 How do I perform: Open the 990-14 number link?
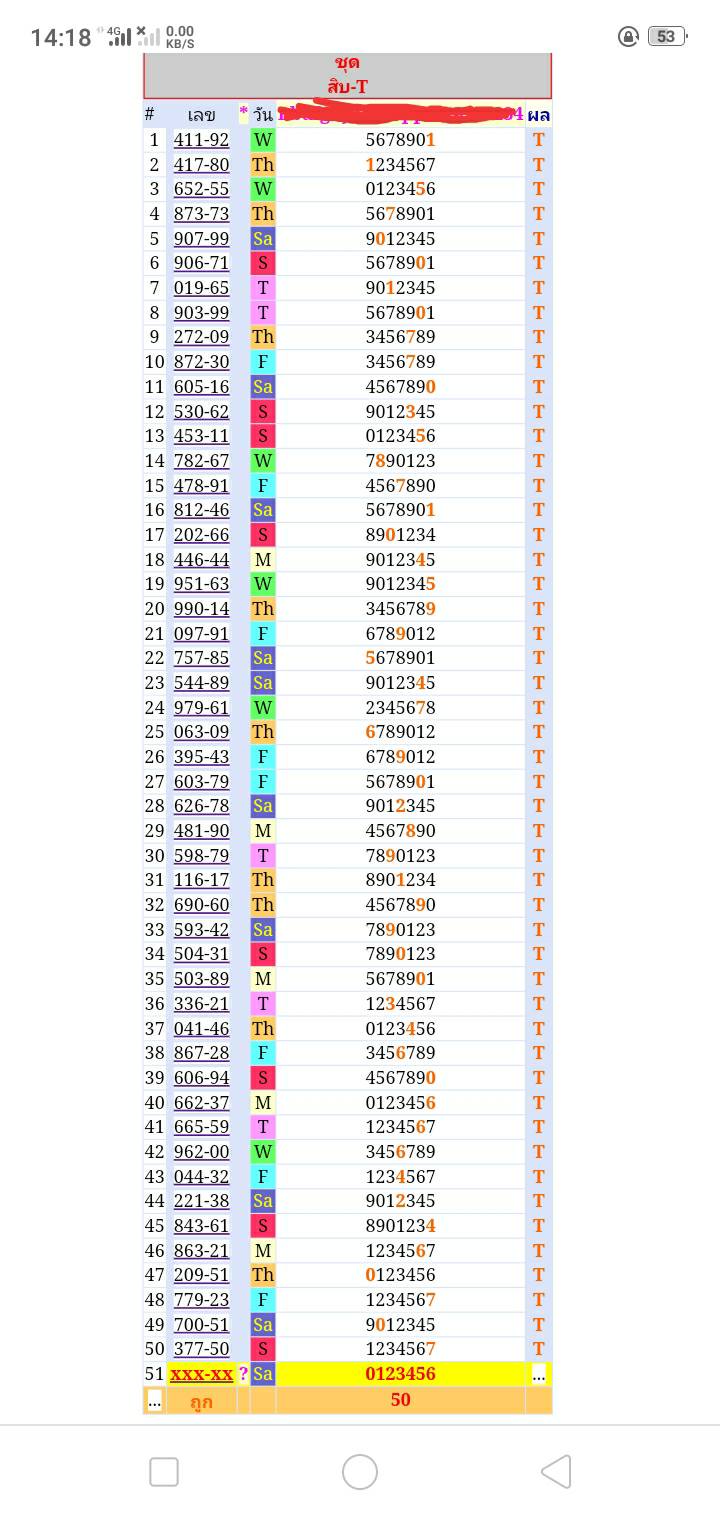(201, 609)
